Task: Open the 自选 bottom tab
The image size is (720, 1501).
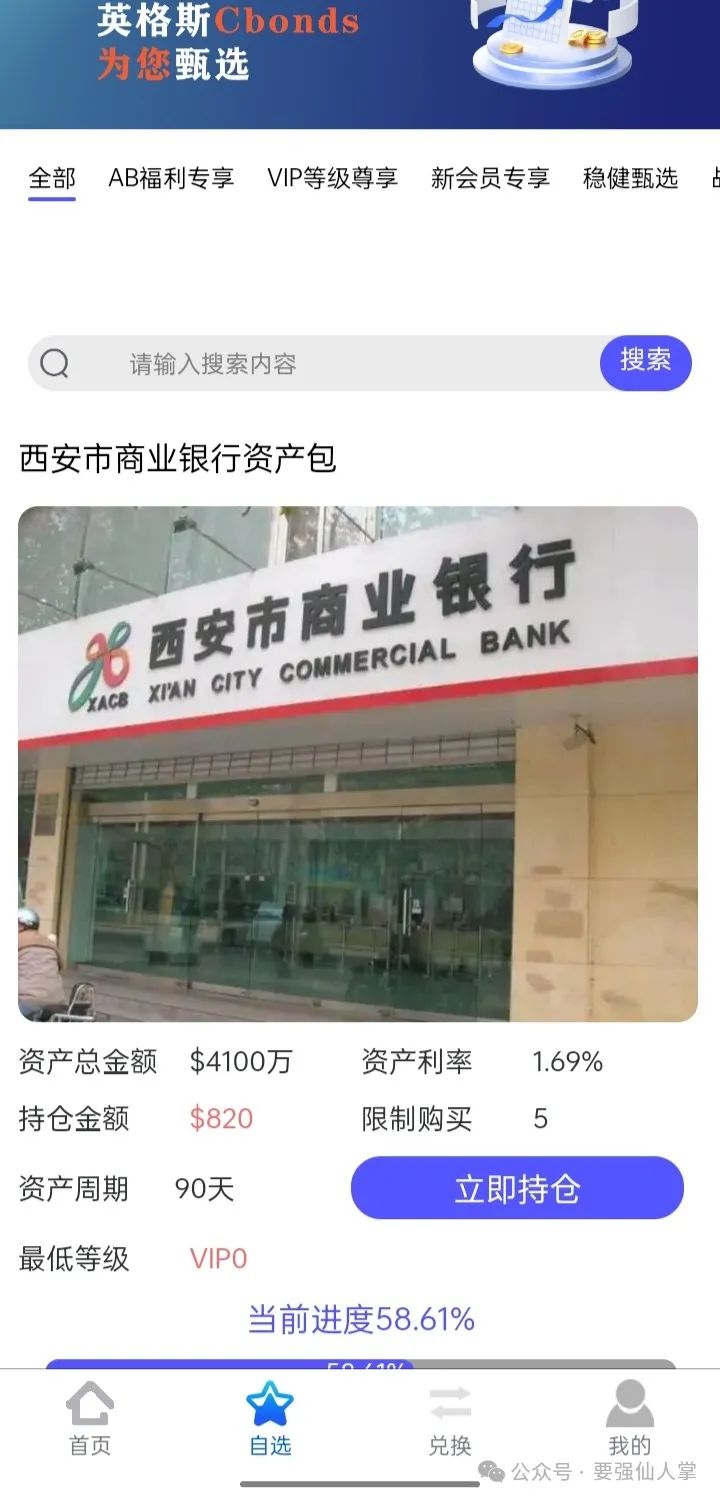Action: pyautogui.click(x=270, y=1418)
